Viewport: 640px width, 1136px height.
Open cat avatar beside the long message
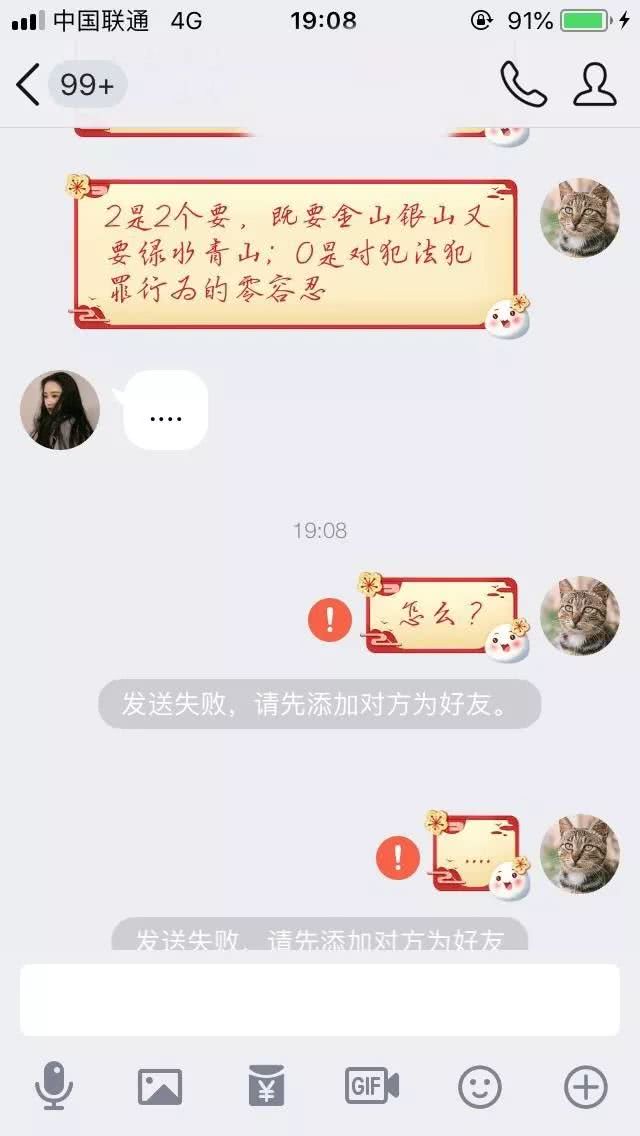point(579,218)
